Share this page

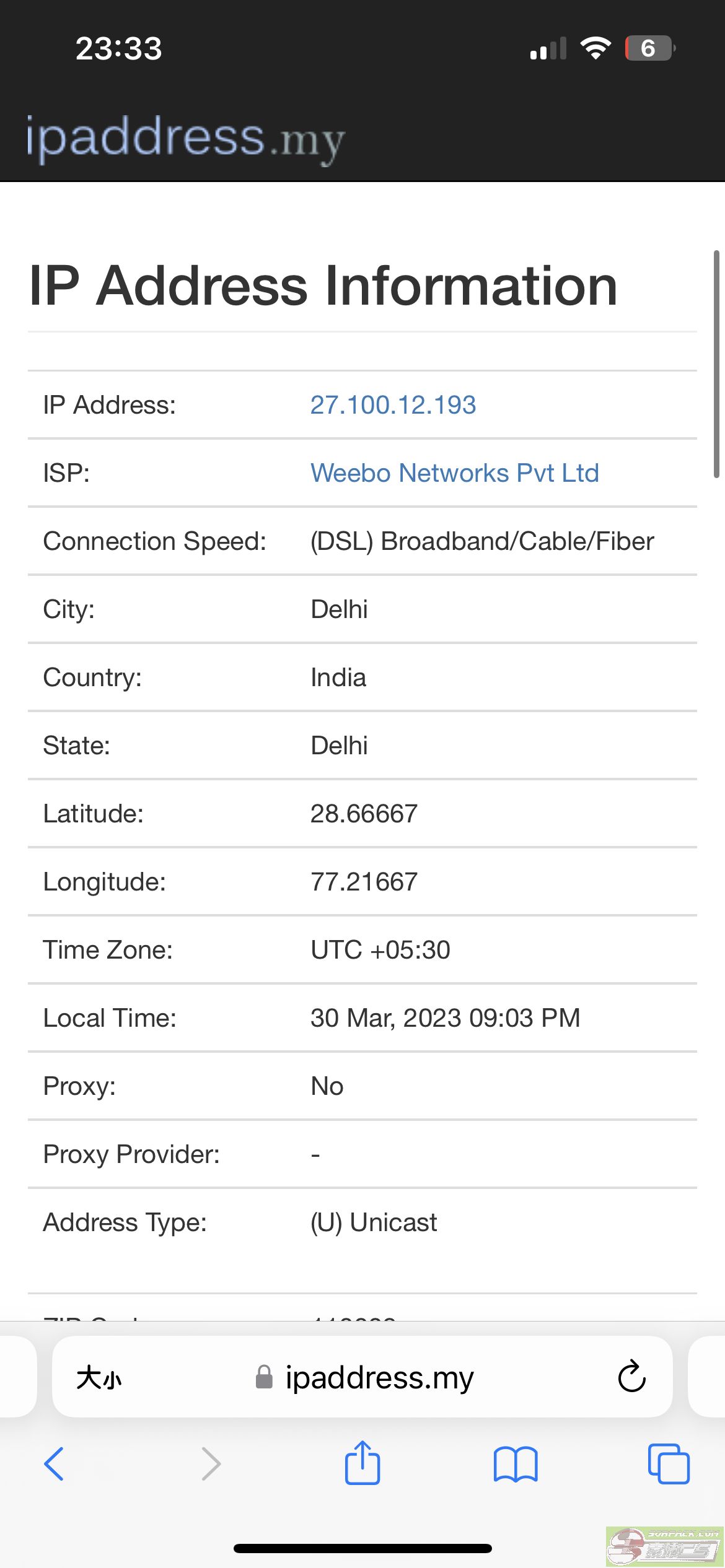coord(362,1462)
